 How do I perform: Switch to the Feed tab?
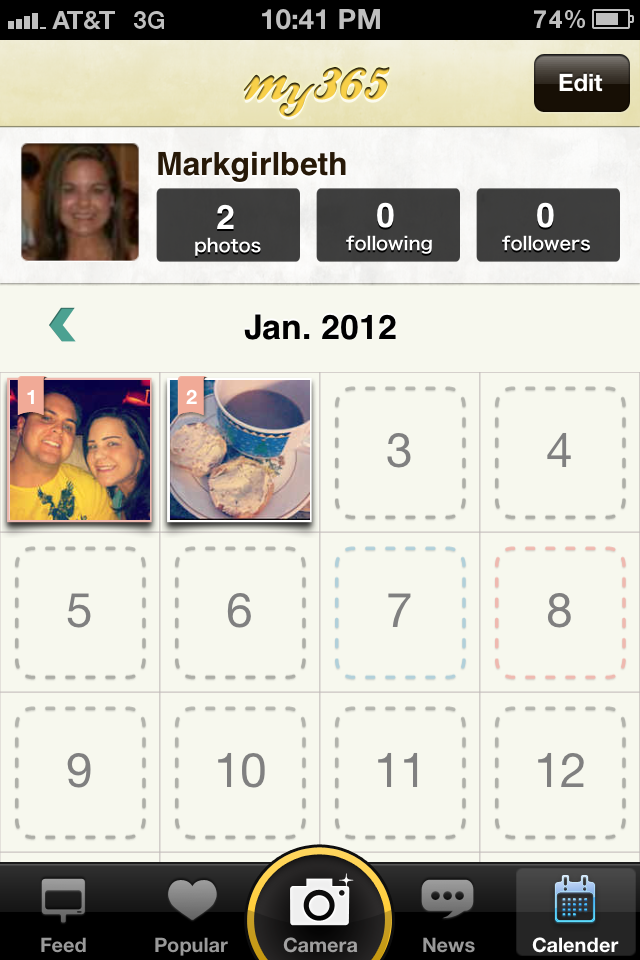pyautogui.click(x=63, y=915)
